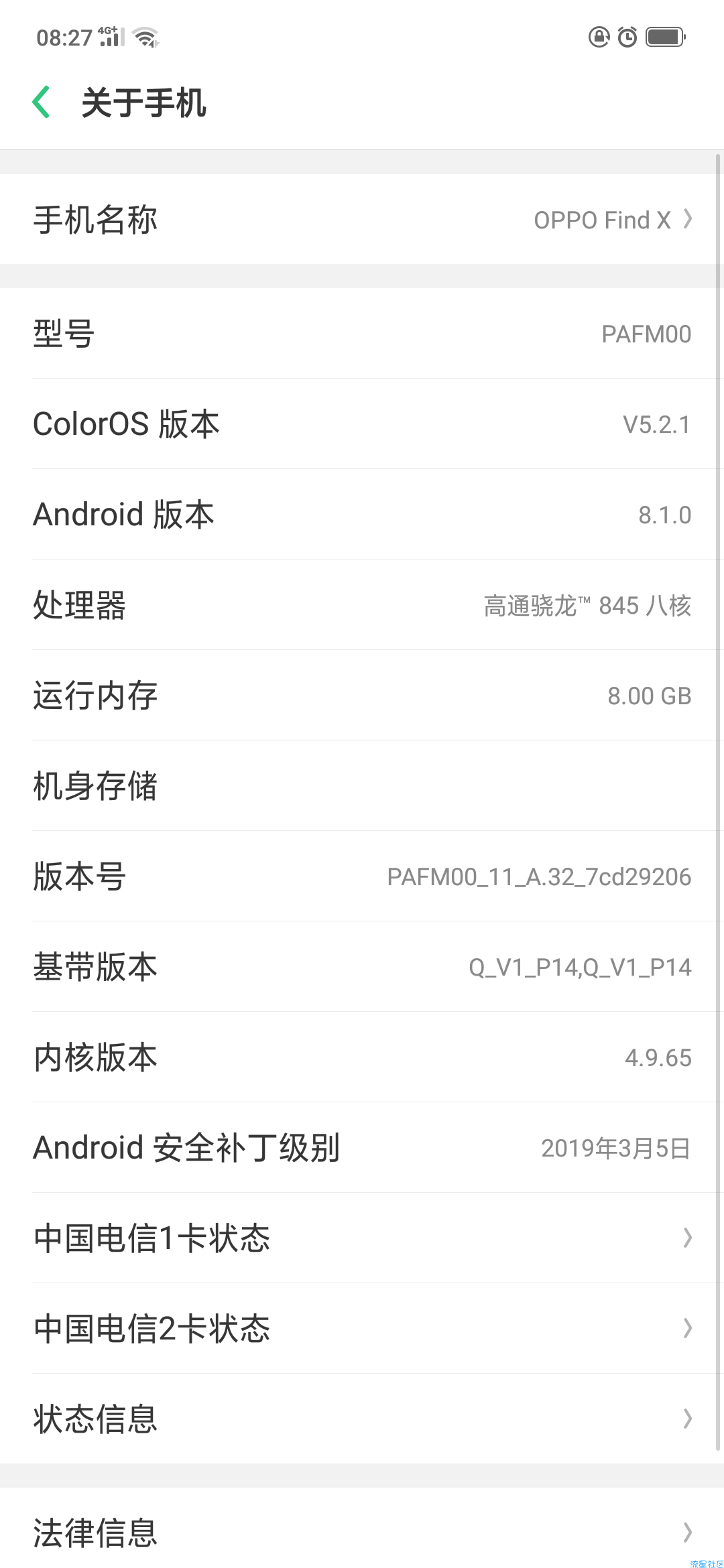The image size is (724, 1568).
Task: Open 状态信息 details
Action: click(x=362, y=1419)
